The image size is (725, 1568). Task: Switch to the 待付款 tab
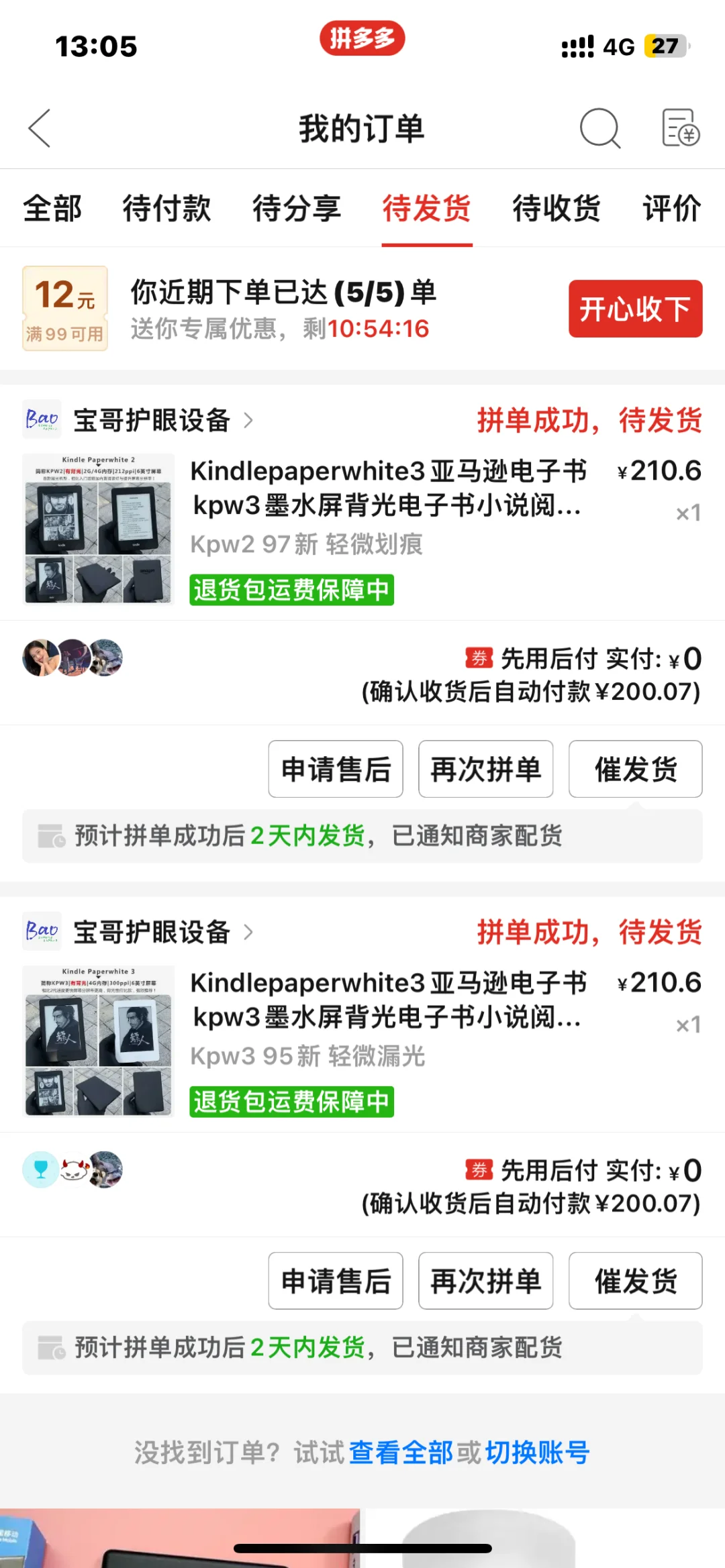pos(166,208)
